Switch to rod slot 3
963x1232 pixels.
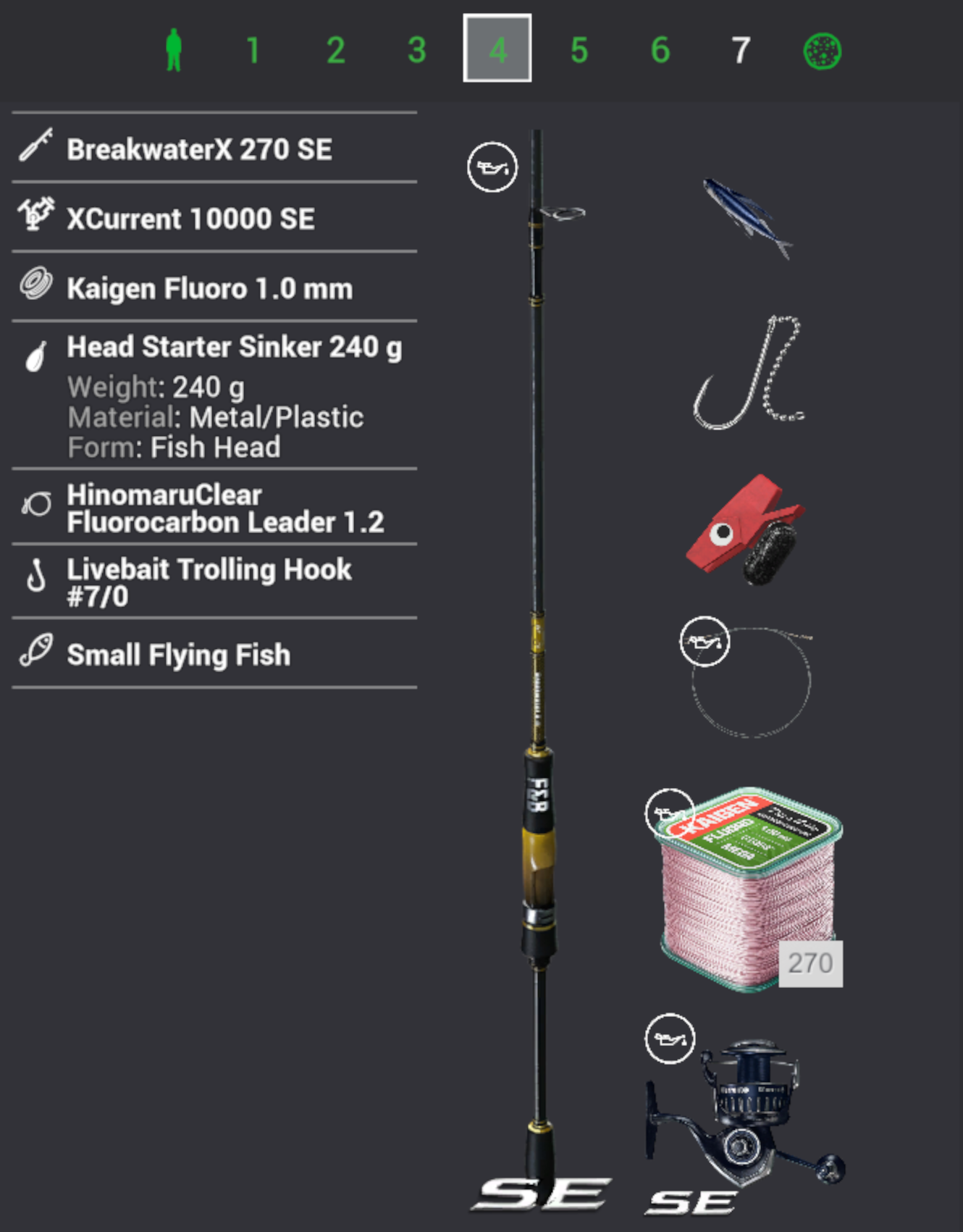tap(416, 50)
